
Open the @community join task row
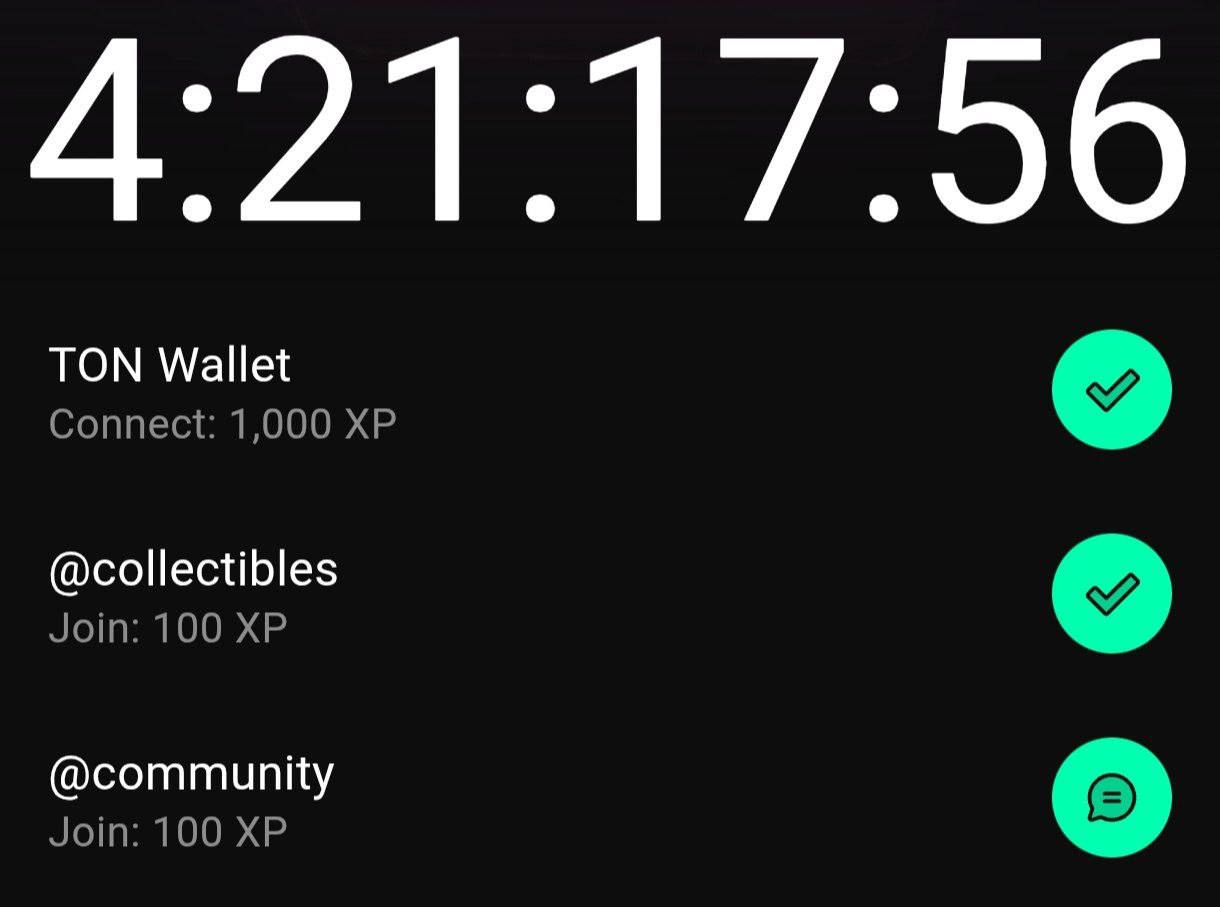coord(191,802)
